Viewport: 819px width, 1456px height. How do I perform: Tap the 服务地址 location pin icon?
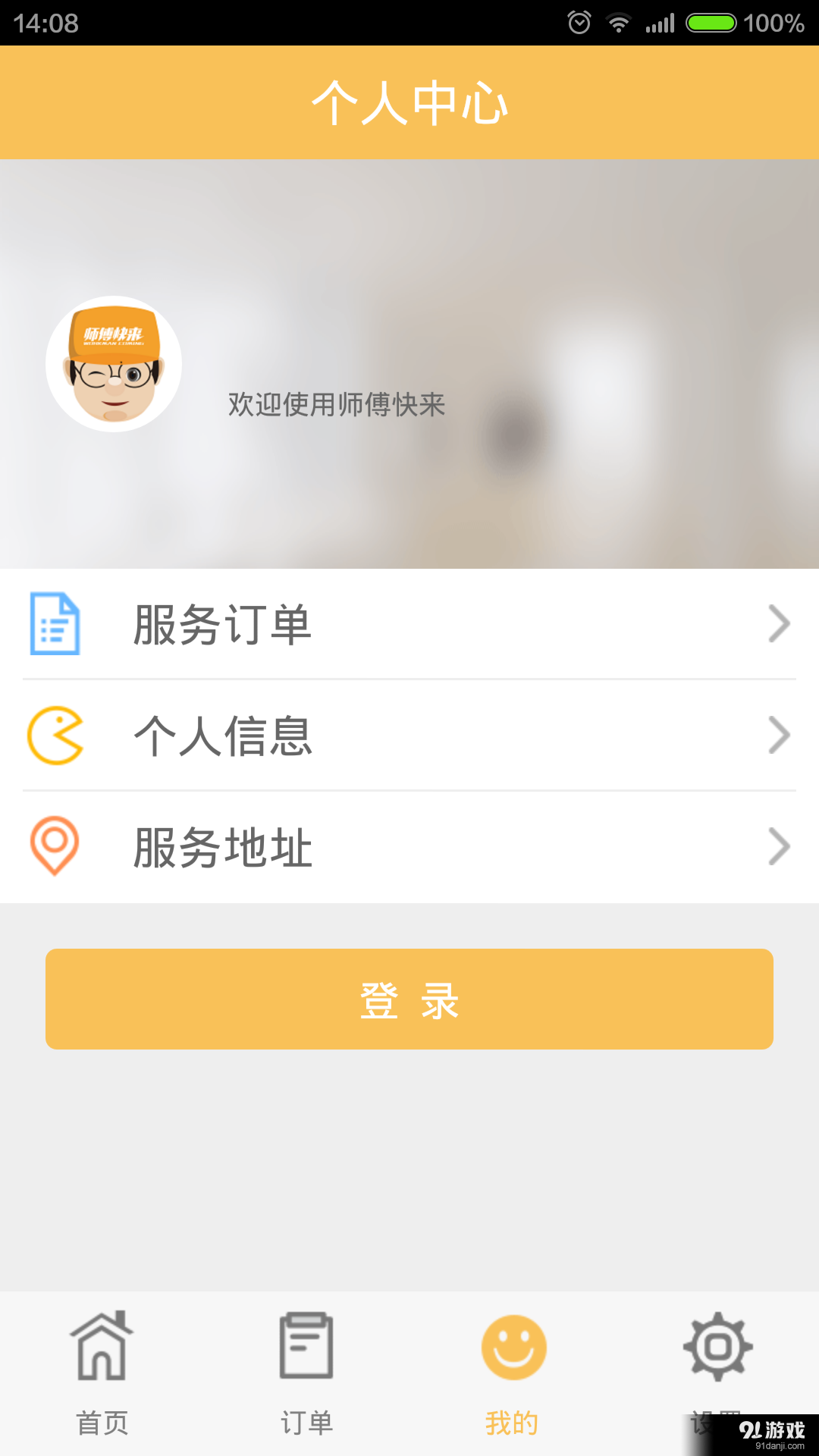coord(54,846)
